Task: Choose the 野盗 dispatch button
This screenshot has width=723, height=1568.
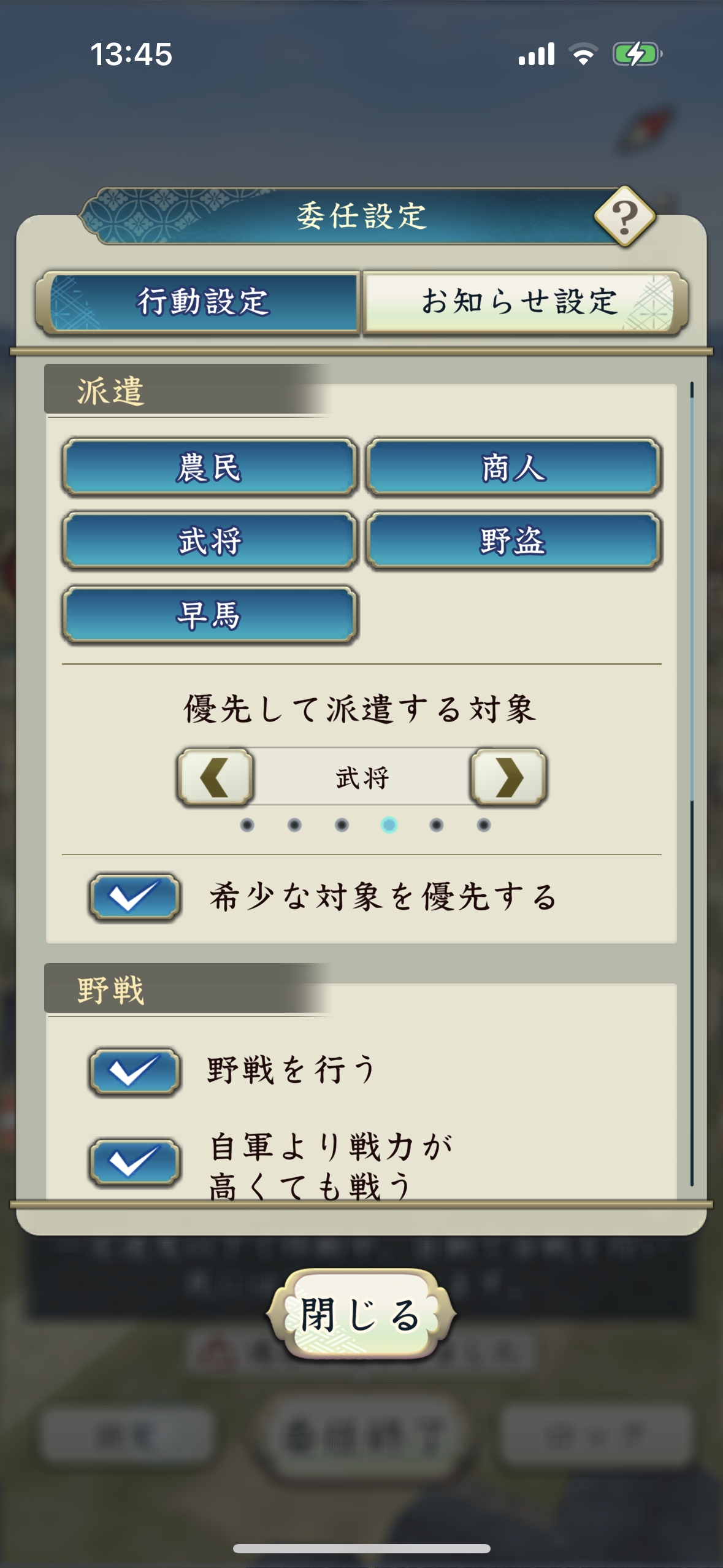Action: click(513, 541)
